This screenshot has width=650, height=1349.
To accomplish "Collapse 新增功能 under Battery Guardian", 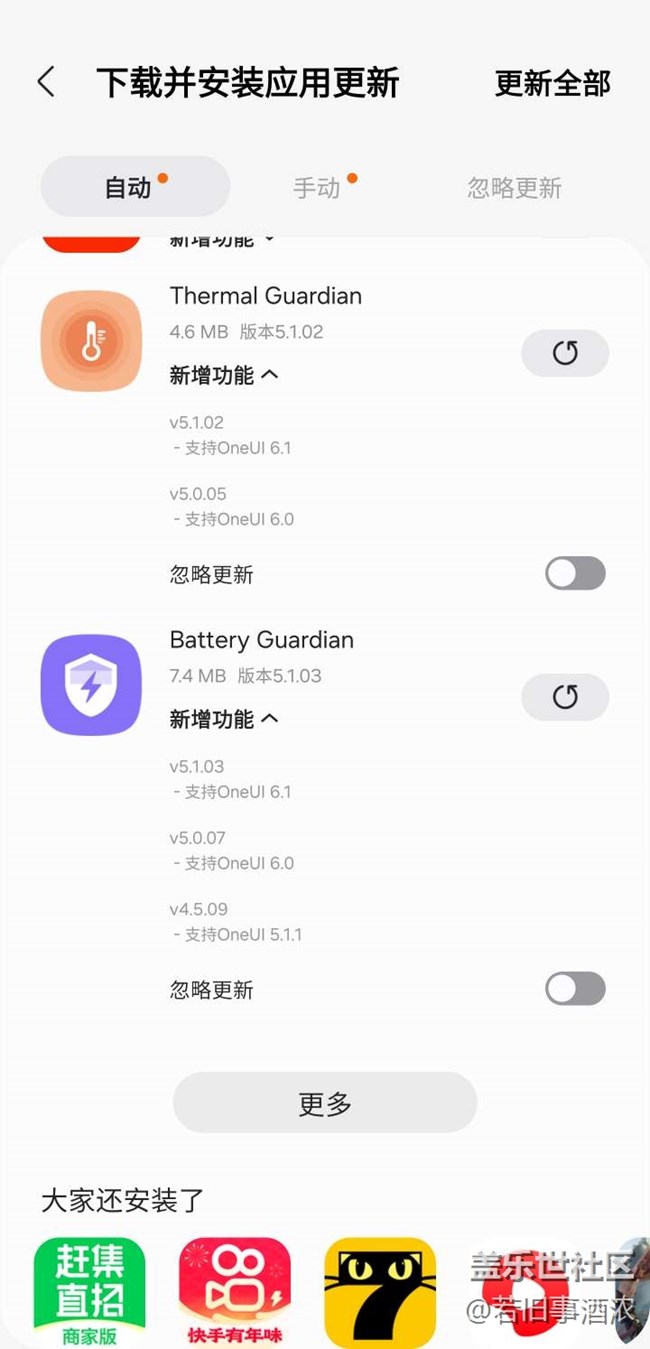I will [x=224, y=719].
